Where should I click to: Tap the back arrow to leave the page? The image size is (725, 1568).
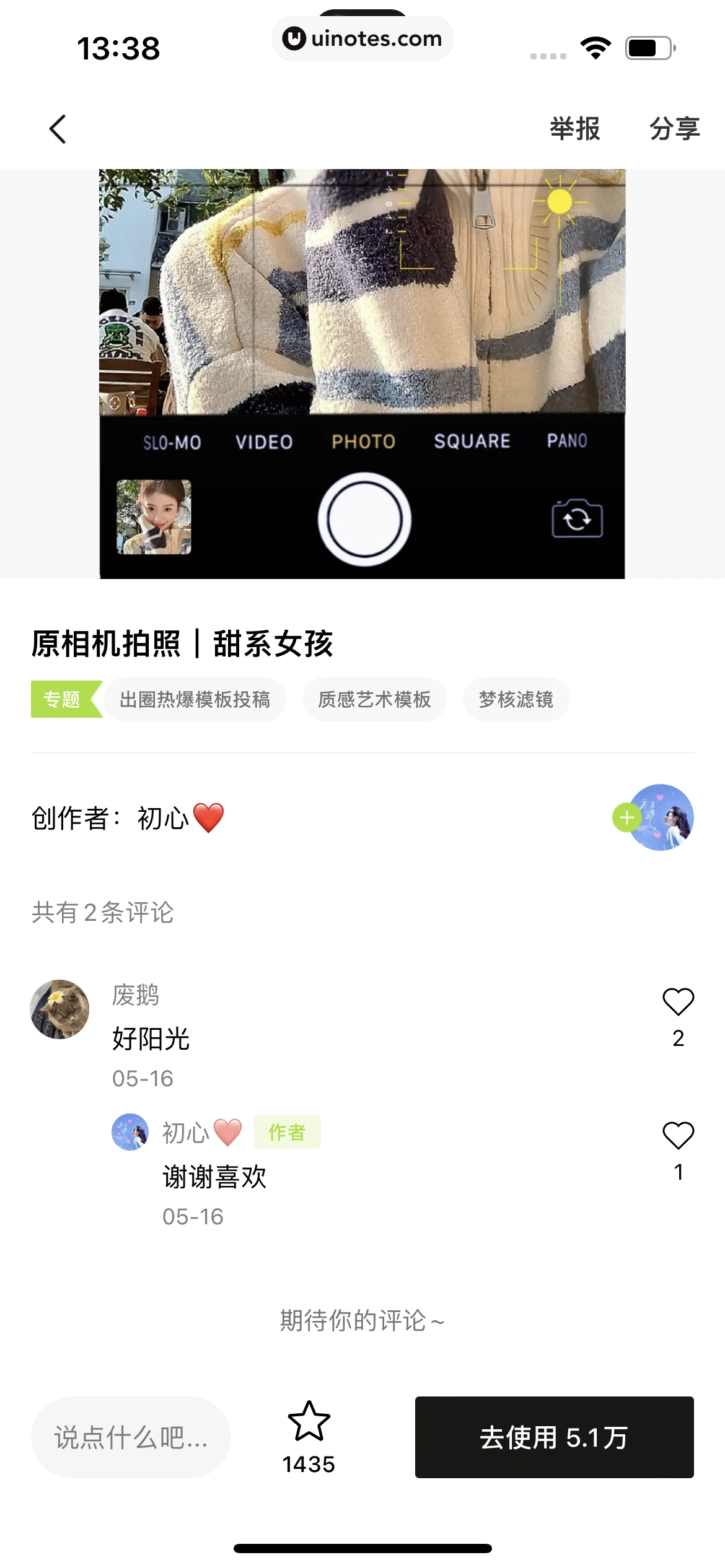click(57, 129)
